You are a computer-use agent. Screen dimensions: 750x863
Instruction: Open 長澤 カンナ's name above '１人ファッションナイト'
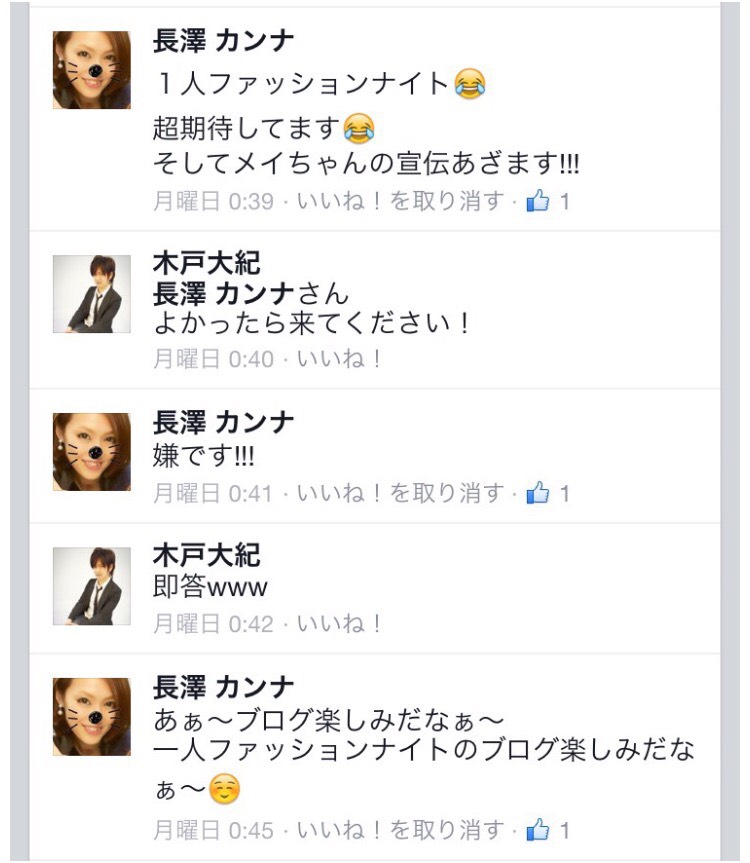223,40
